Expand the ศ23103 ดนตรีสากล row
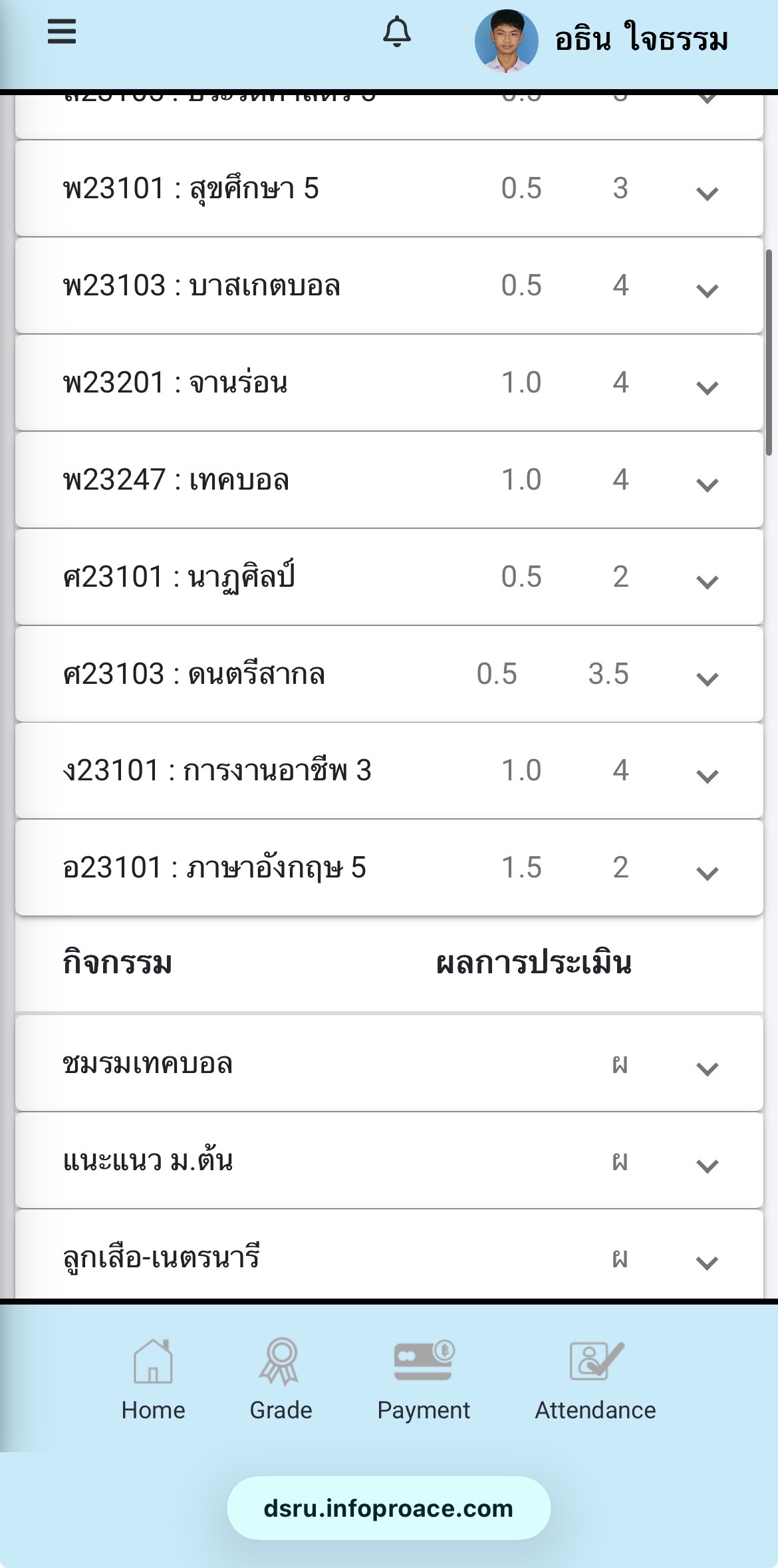778x1568 pixels. click(707, 679)
